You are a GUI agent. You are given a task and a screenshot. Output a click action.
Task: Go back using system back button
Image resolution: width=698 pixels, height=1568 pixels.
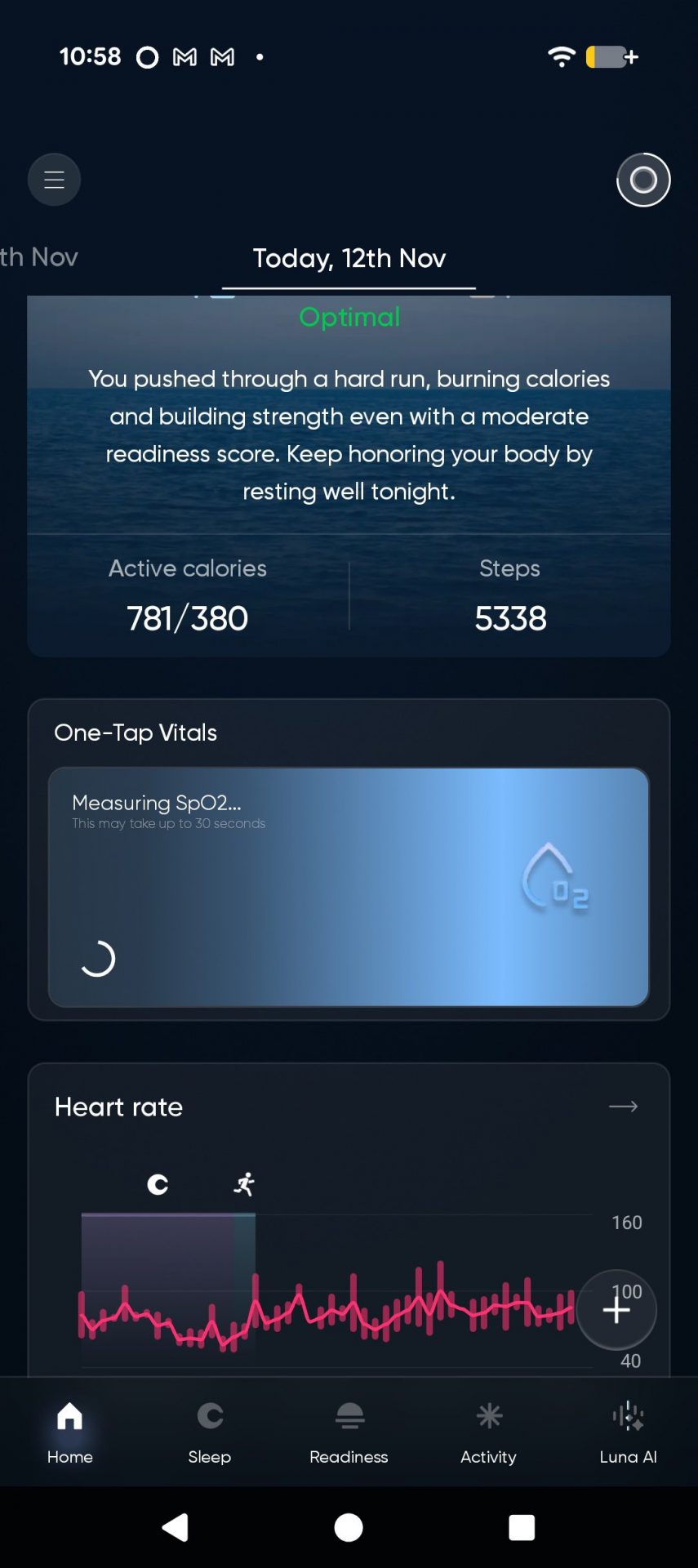click(176, 1527)
